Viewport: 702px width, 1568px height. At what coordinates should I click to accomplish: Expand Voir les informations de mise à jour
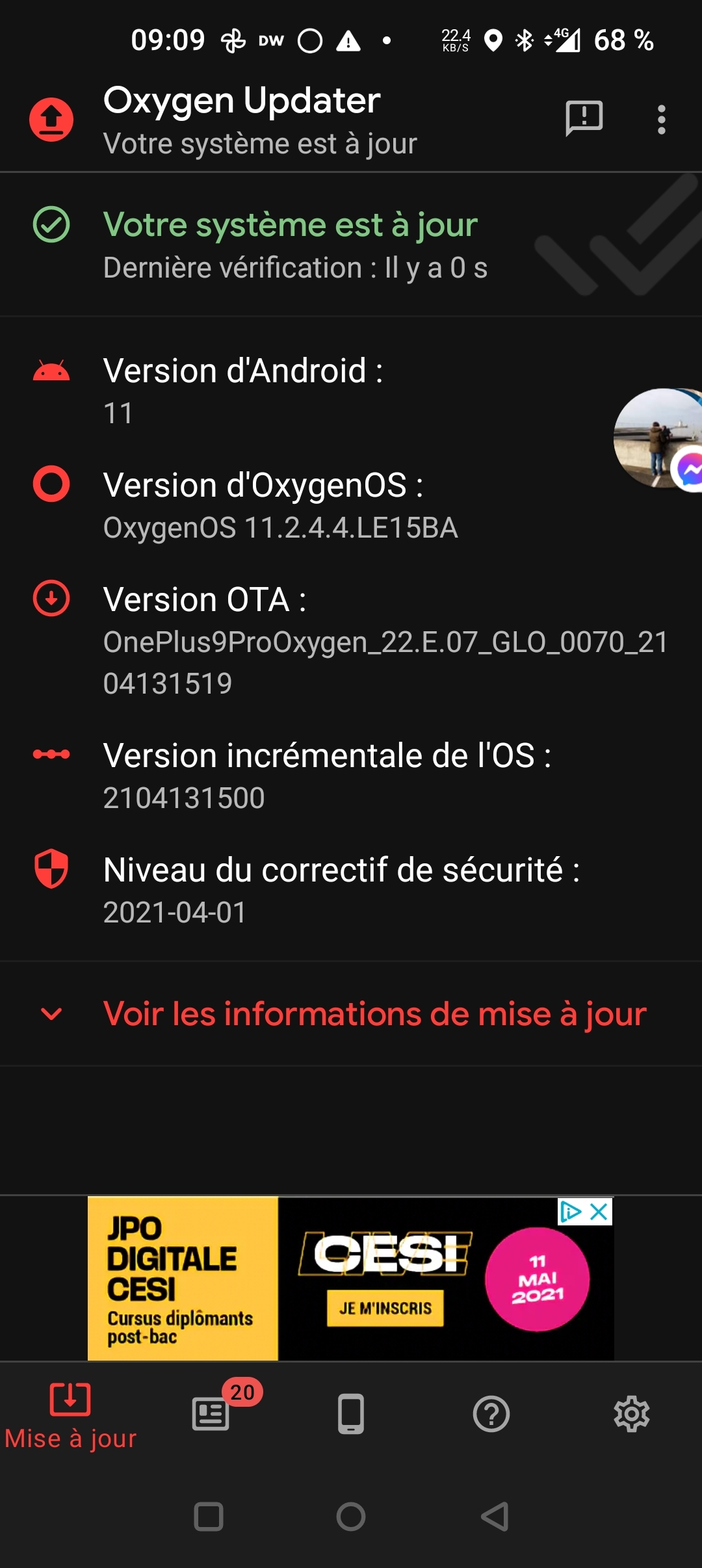(374, 1013)
